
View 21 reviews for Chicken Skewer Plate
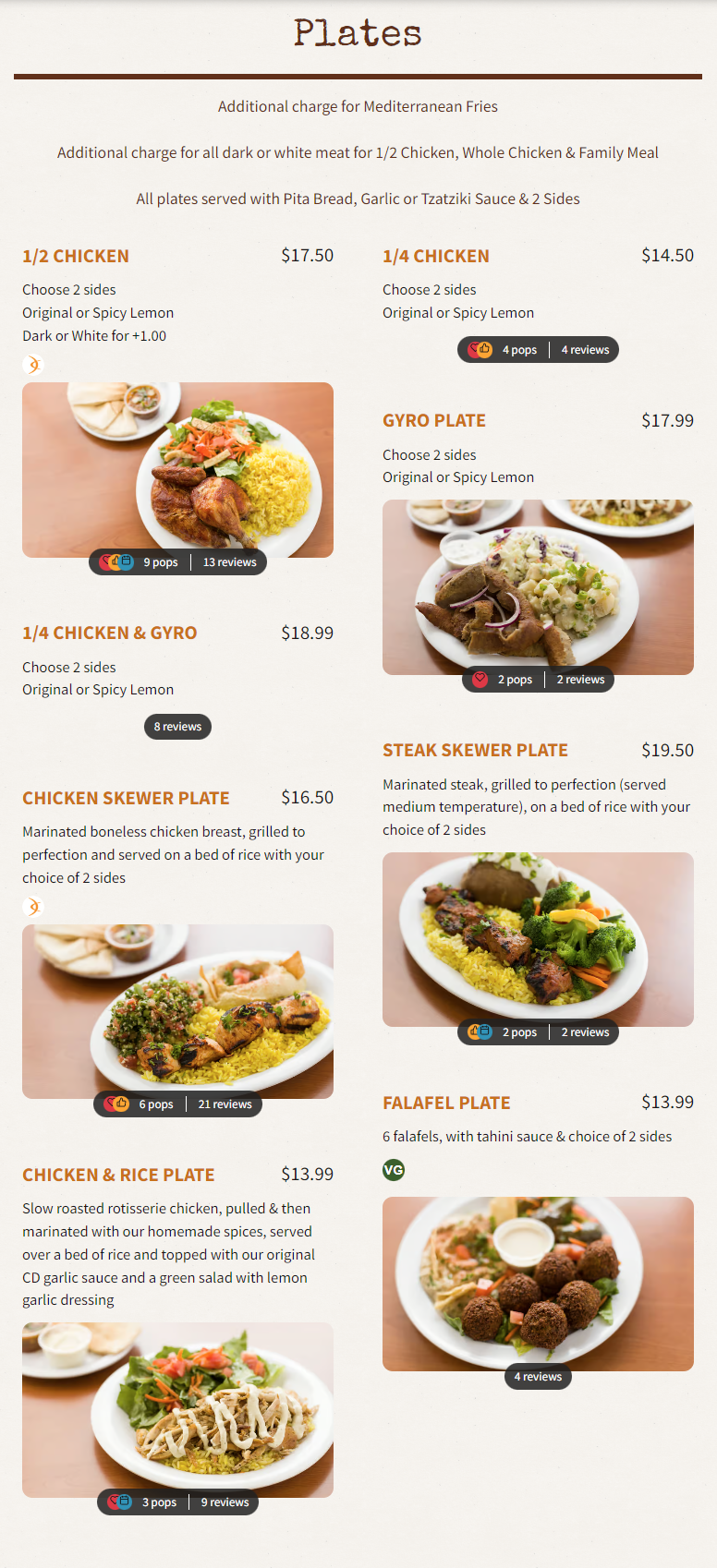point(225,1104)
